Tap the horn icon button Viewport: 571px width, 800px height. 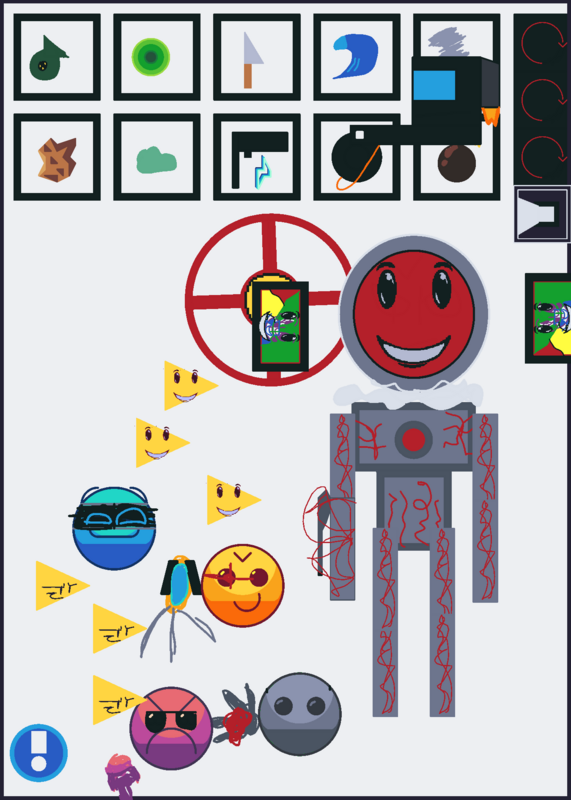(542, 213)
